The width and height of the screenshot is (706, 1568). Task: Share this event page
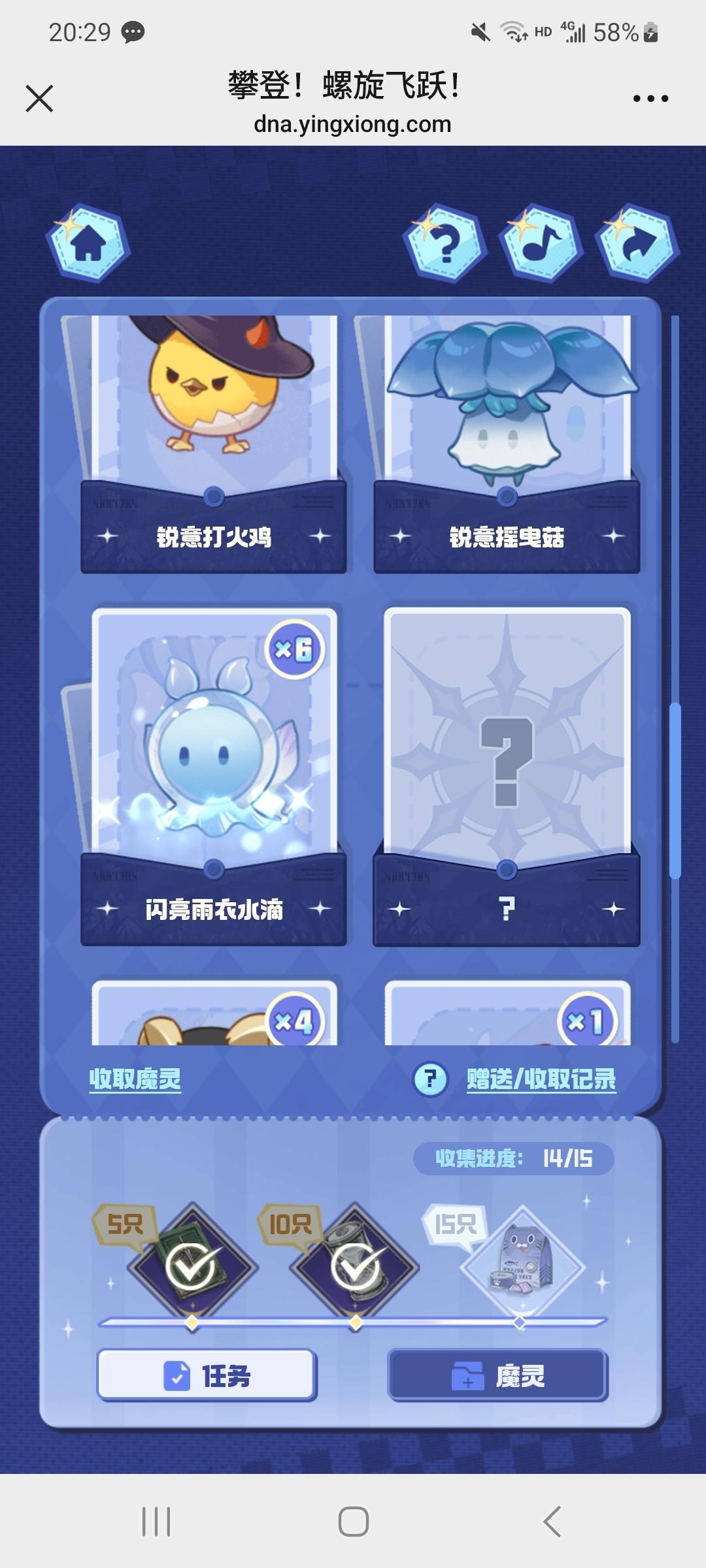(x=637, y=244)
